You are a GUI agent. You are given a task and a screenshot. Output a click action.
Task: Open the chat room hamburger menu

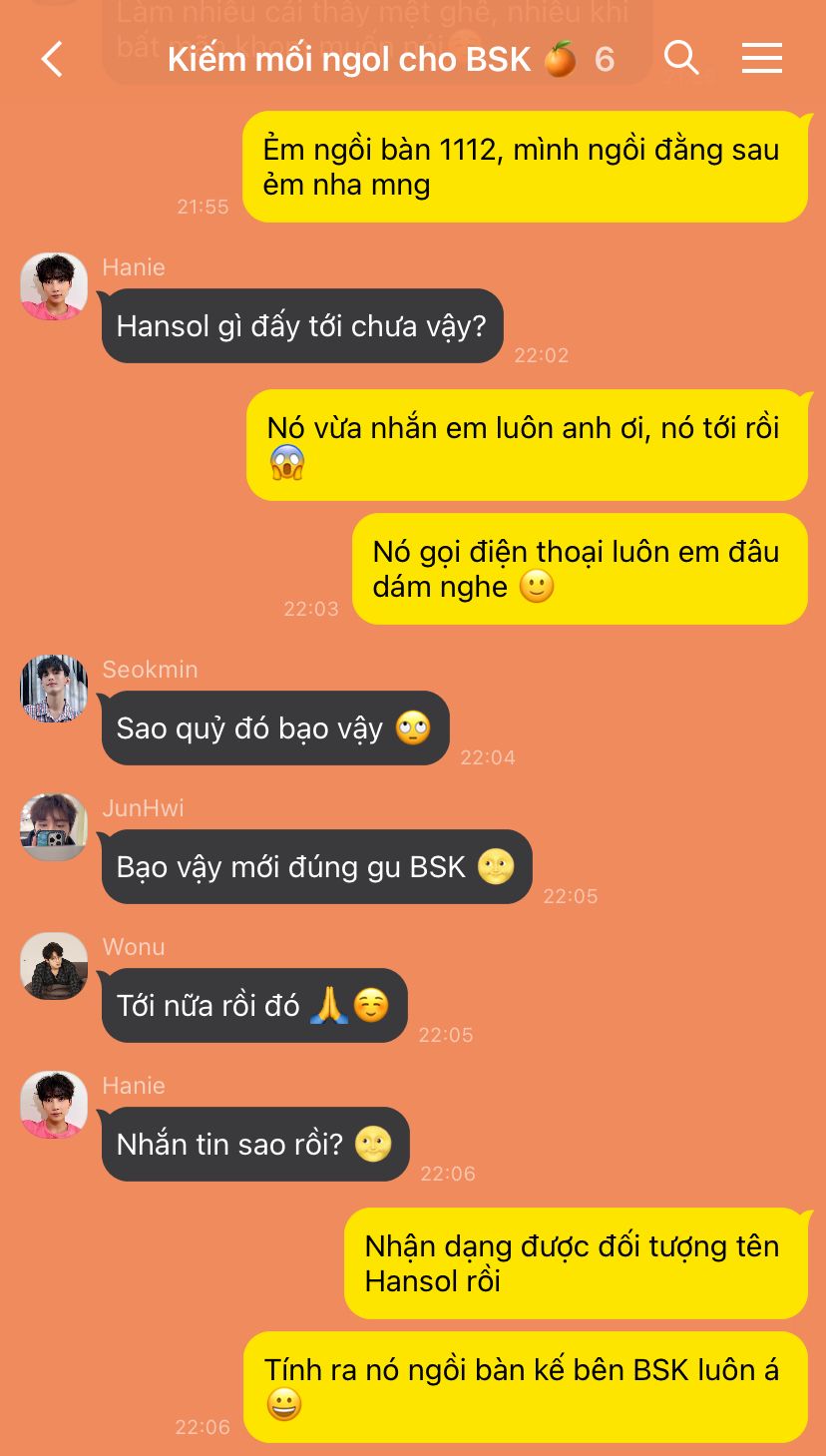(x=761, y=59)
